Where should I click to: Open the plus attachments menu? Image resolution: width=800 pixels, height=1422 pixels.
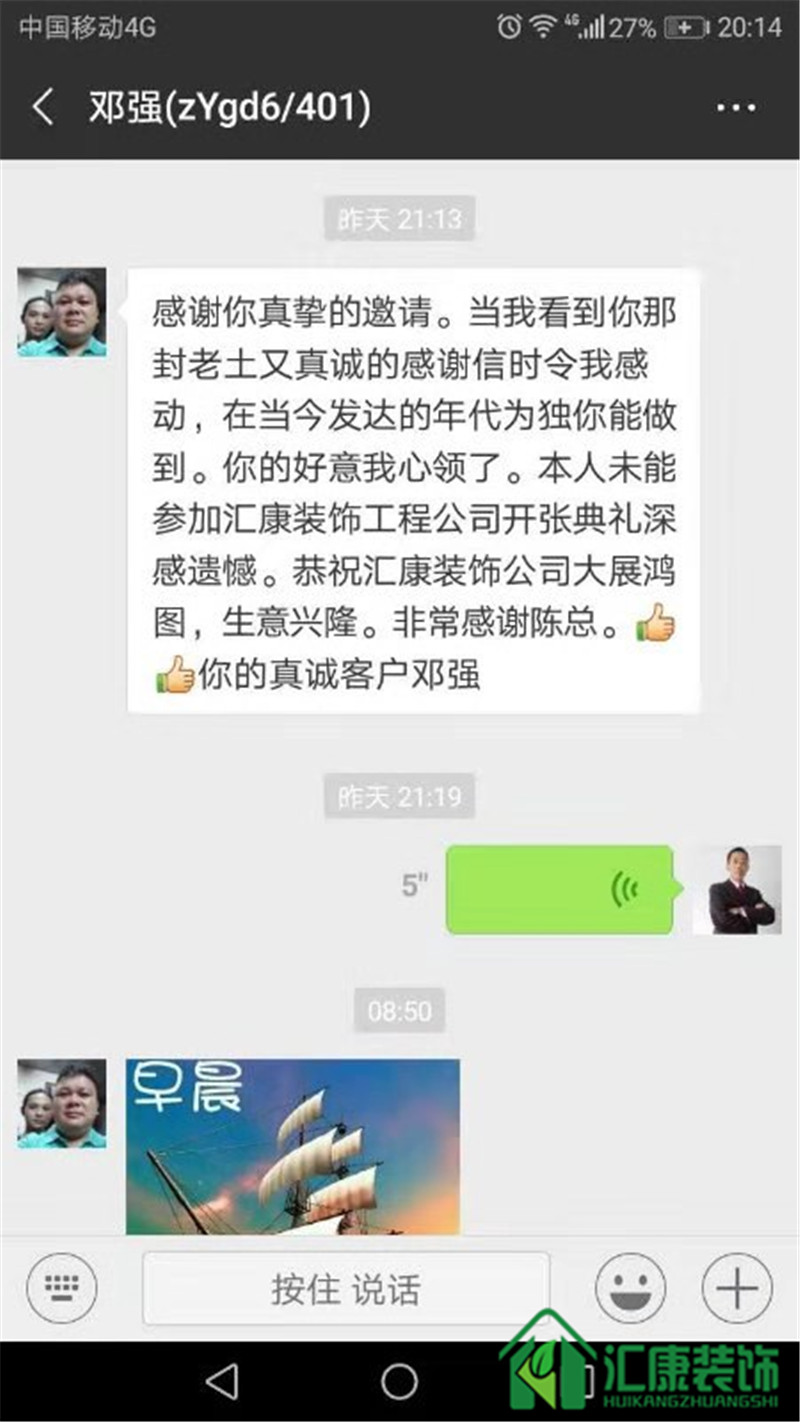point(737,1289)
